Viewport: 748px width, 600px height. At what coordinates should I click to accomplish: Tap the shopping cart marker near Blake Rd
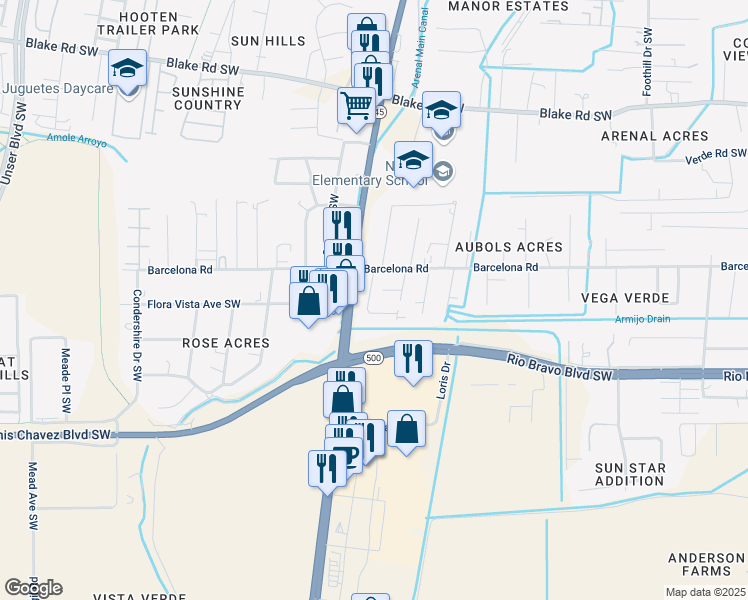[x=357, y=105]
